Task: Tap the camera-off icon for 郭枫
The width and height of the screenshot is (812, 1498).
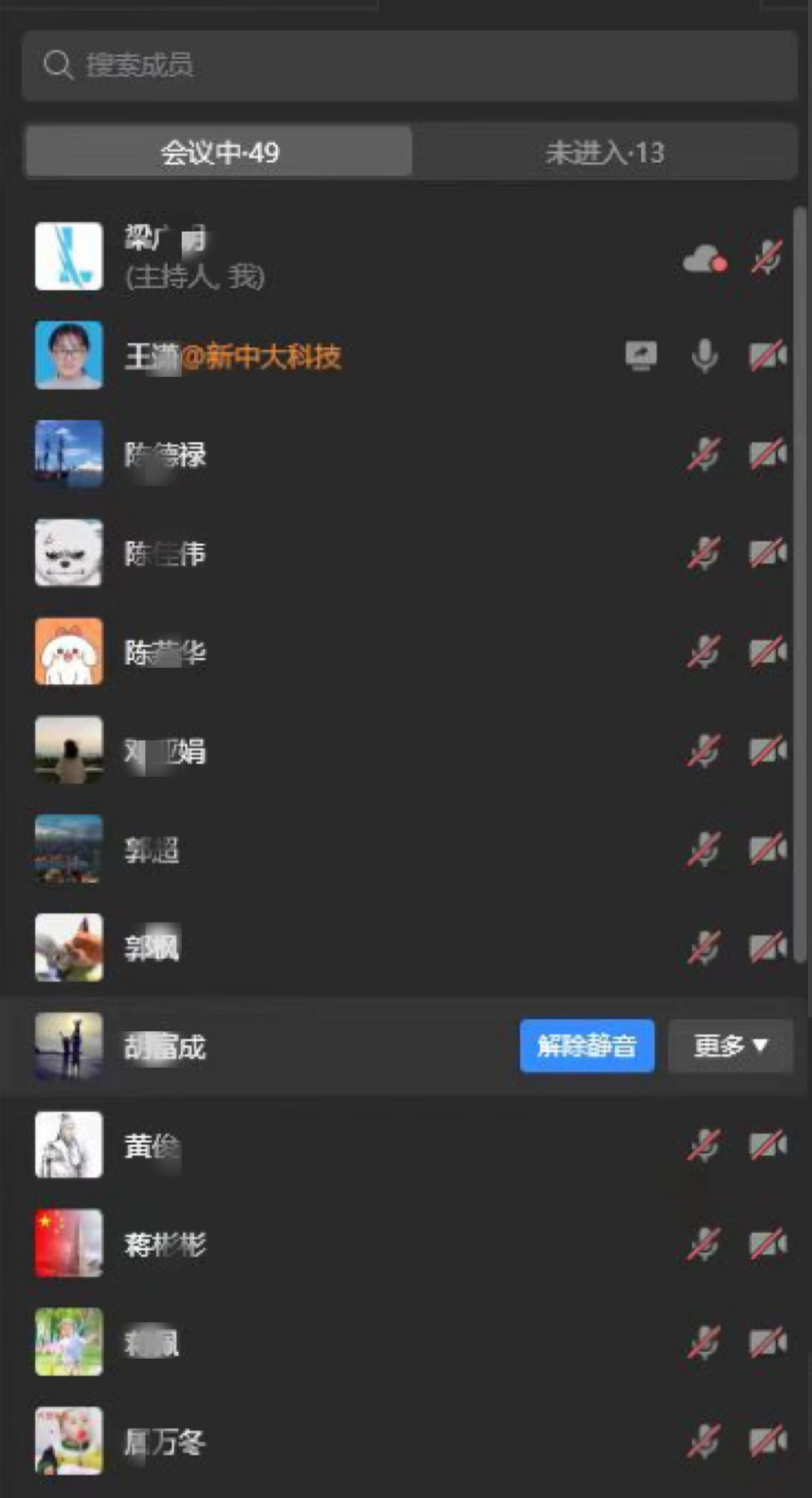Action: tap(767, 948)
